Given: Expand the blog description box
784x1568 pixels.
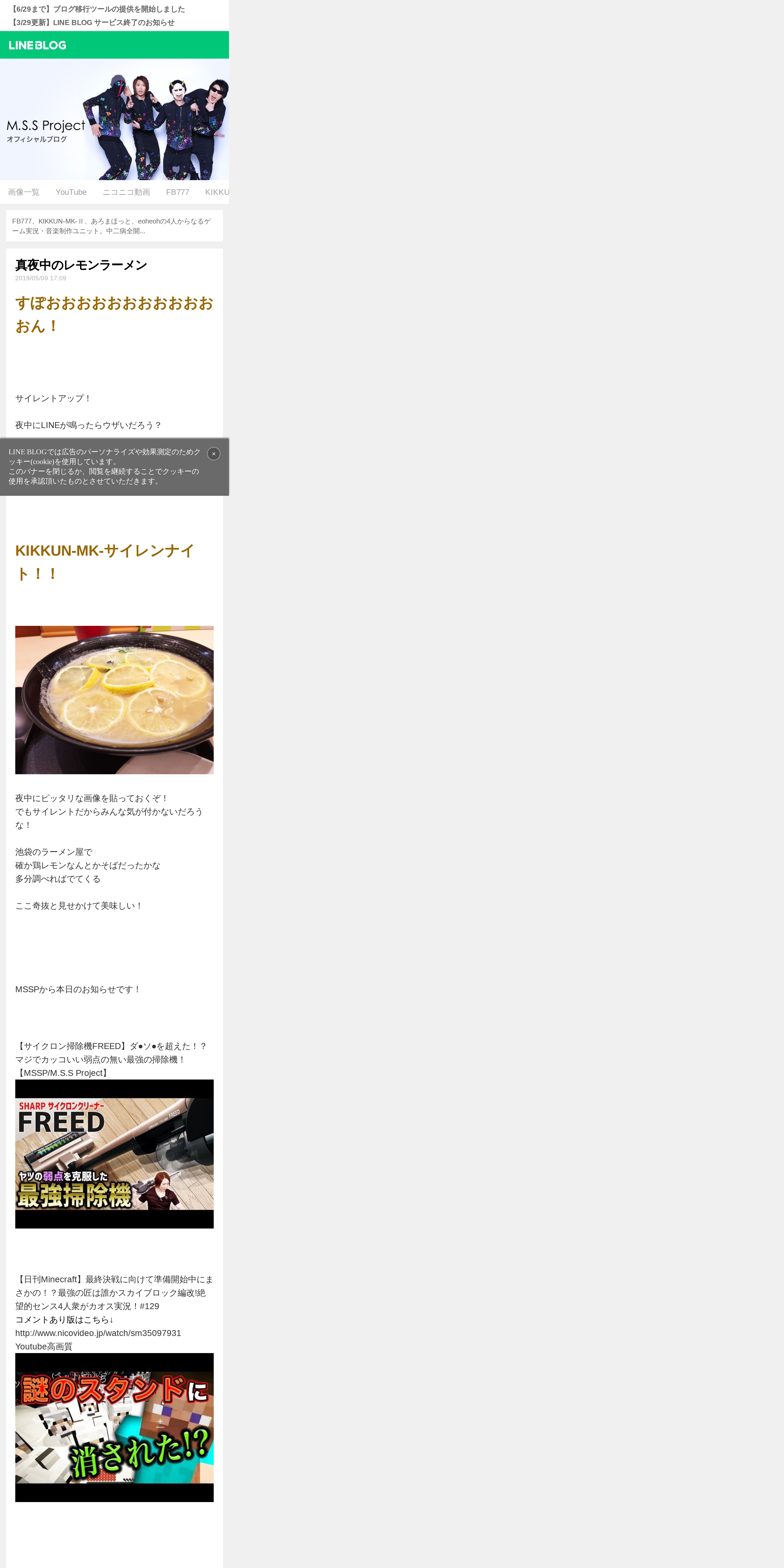Looking at the screenshot, I should pos(114,226).
